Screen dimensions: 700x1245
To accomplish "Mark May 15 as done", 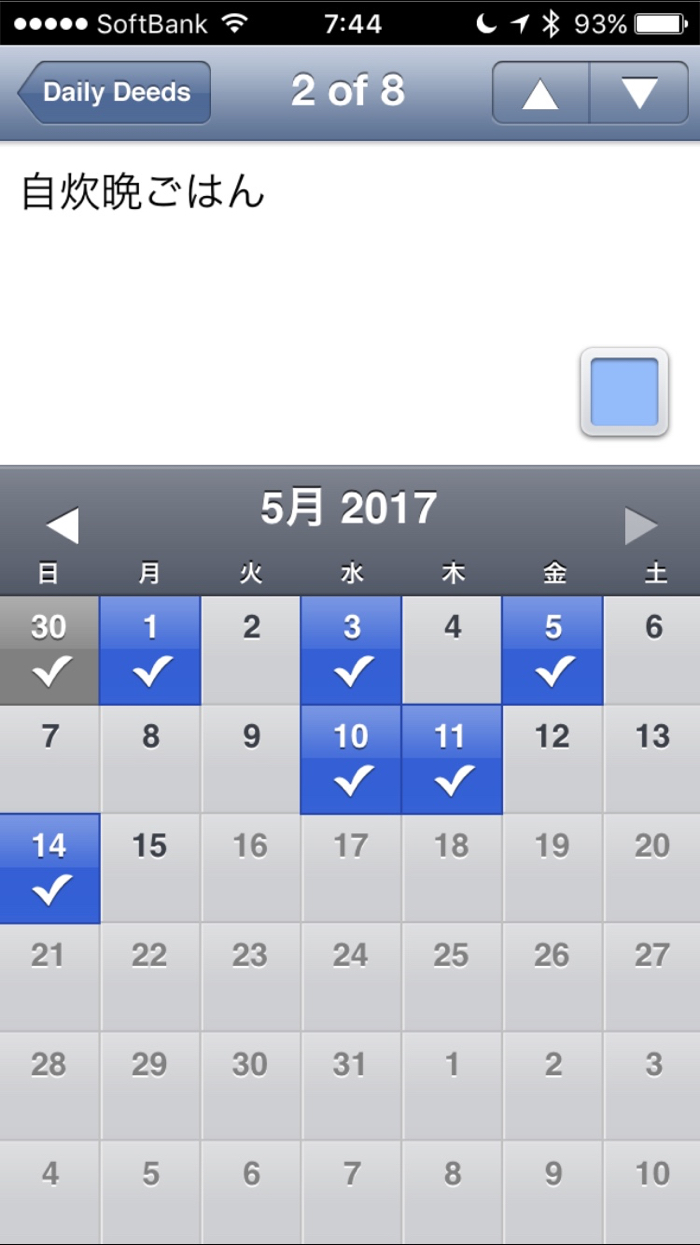I will click(x=150, y=868).
